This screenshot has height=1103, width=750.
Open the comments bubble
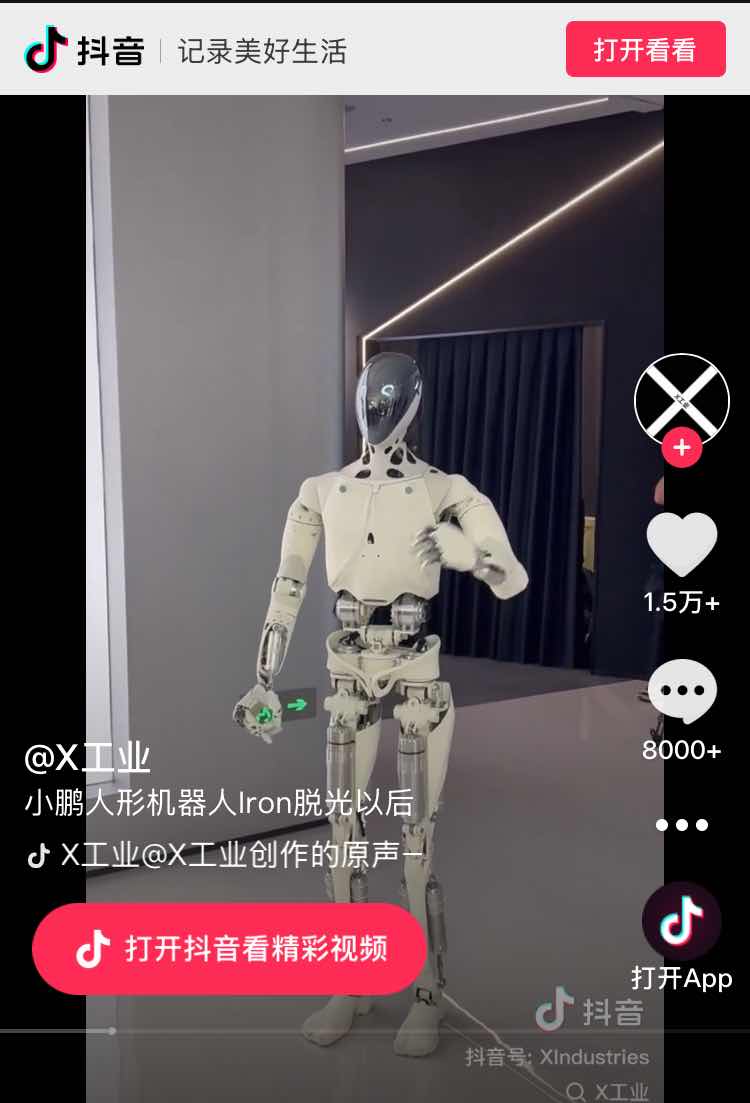tap(682, 691)
